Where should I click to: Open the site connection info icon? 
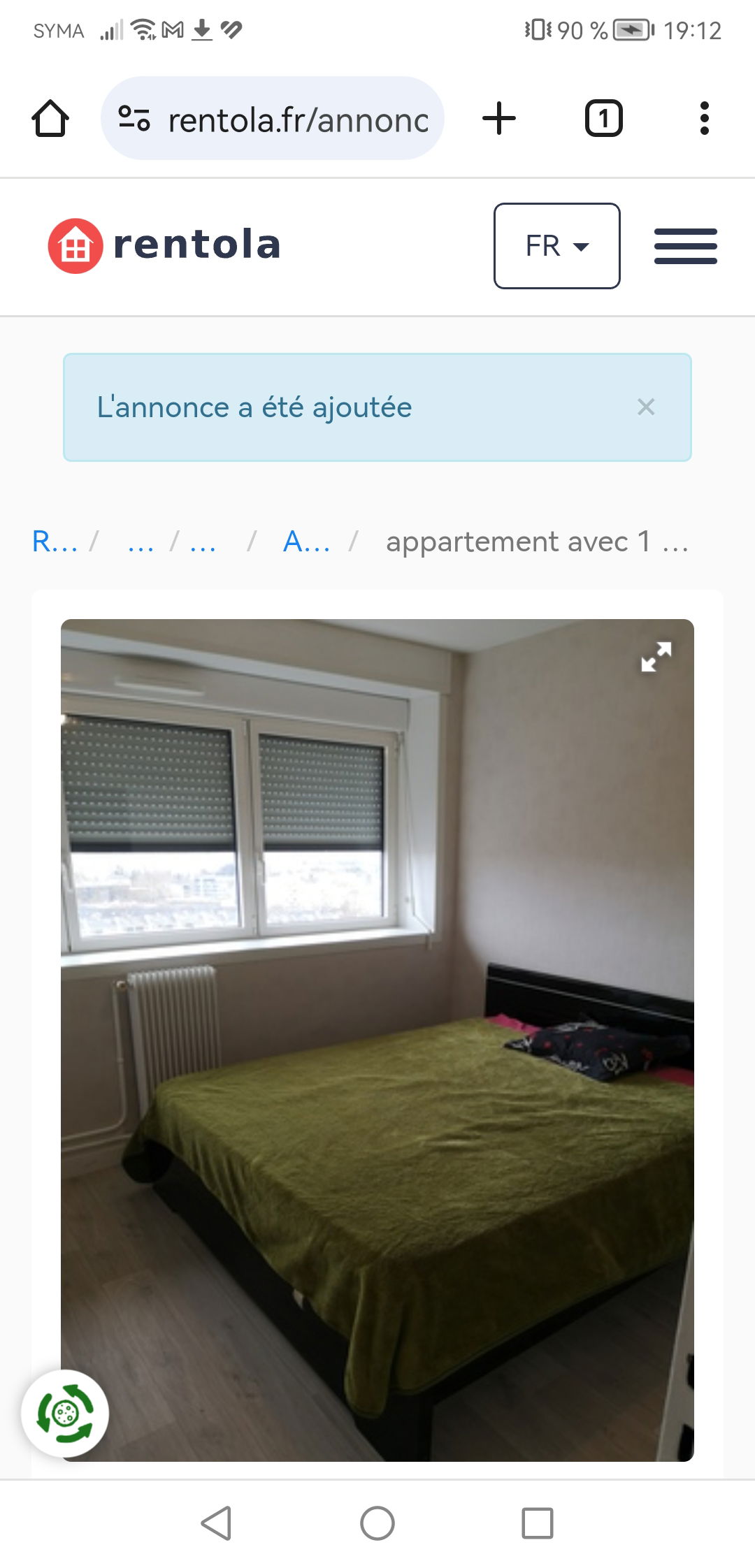click(x=136, y=118)
